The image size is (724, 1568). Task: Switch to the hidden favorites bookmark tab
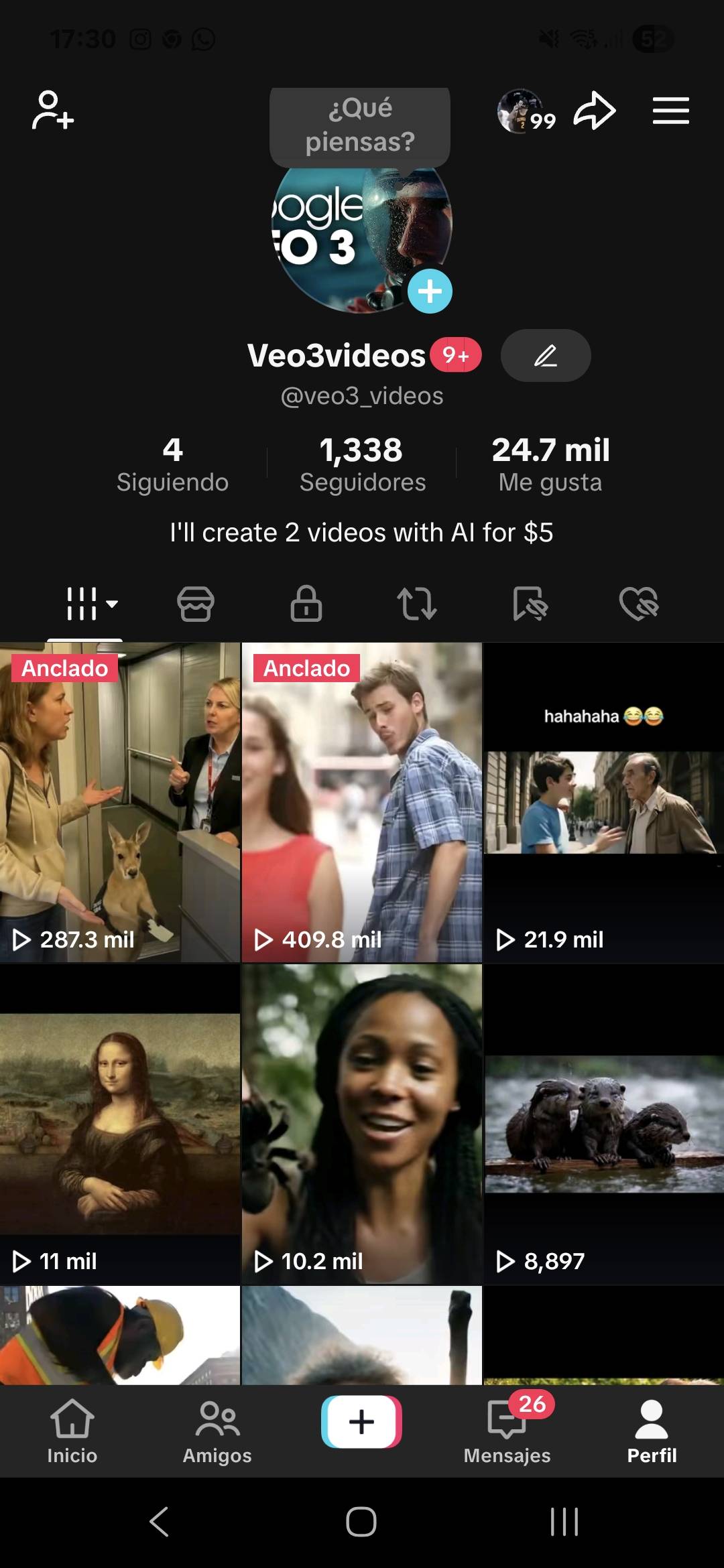(x=529, y=603)
